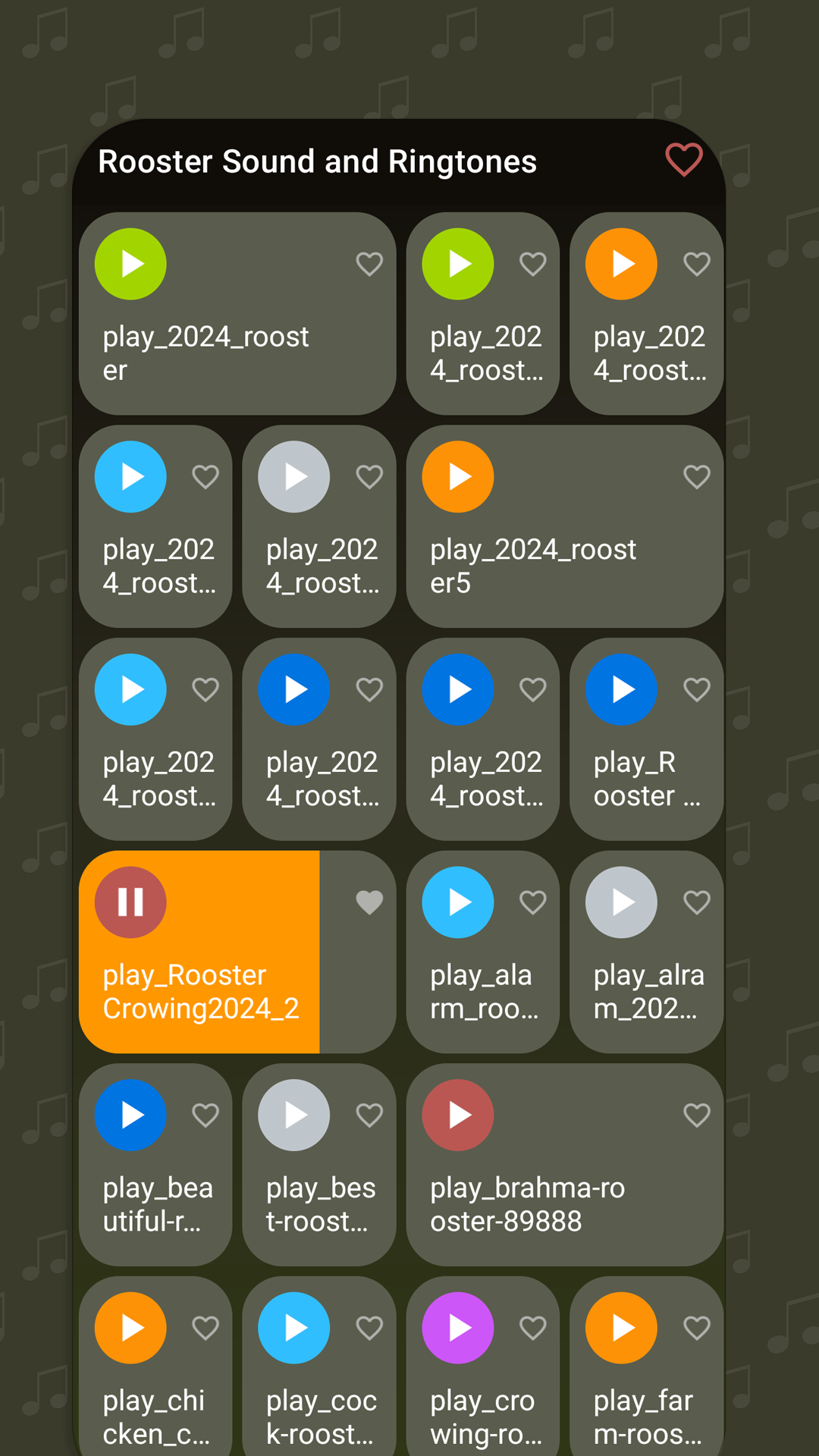This screenshot has width=819, height=1456.
Task: Play the play_best-roost sound
Action: (293, 1115)
